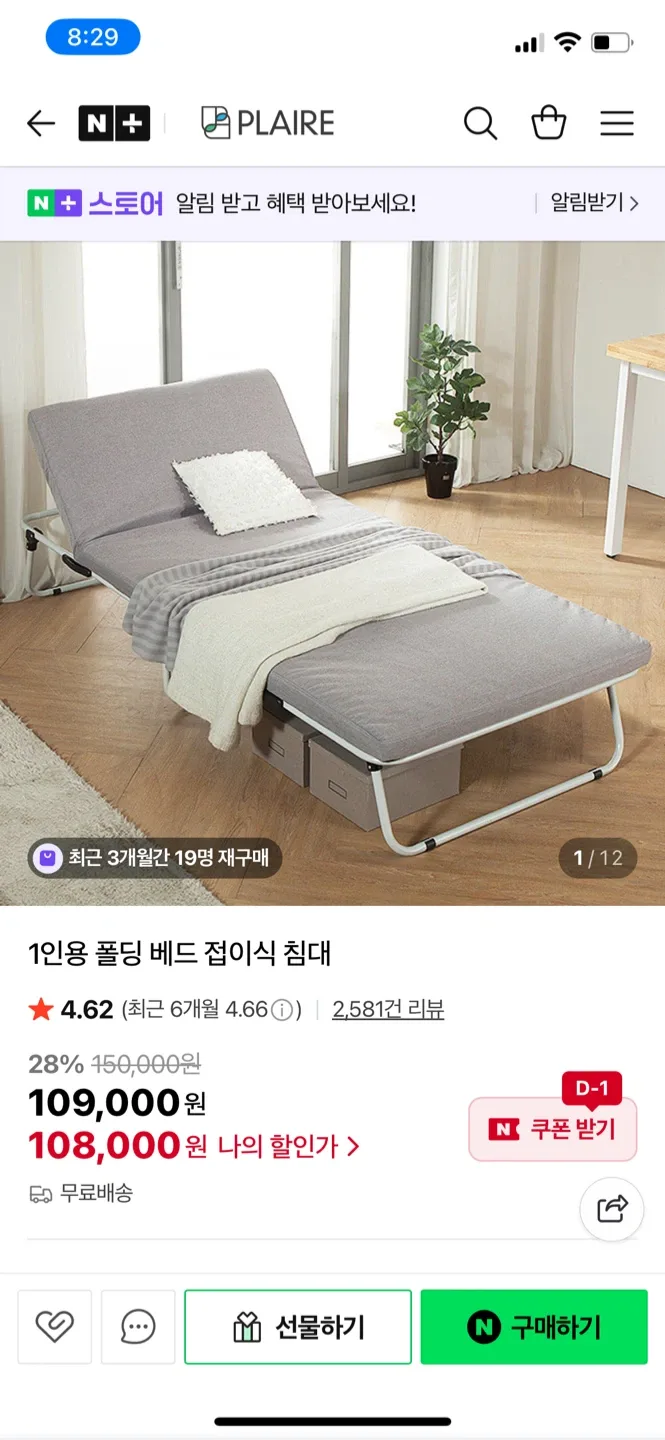Show rating info icon next to 4.66
Screen dimensions: 665x1440
click(283, 1010)
